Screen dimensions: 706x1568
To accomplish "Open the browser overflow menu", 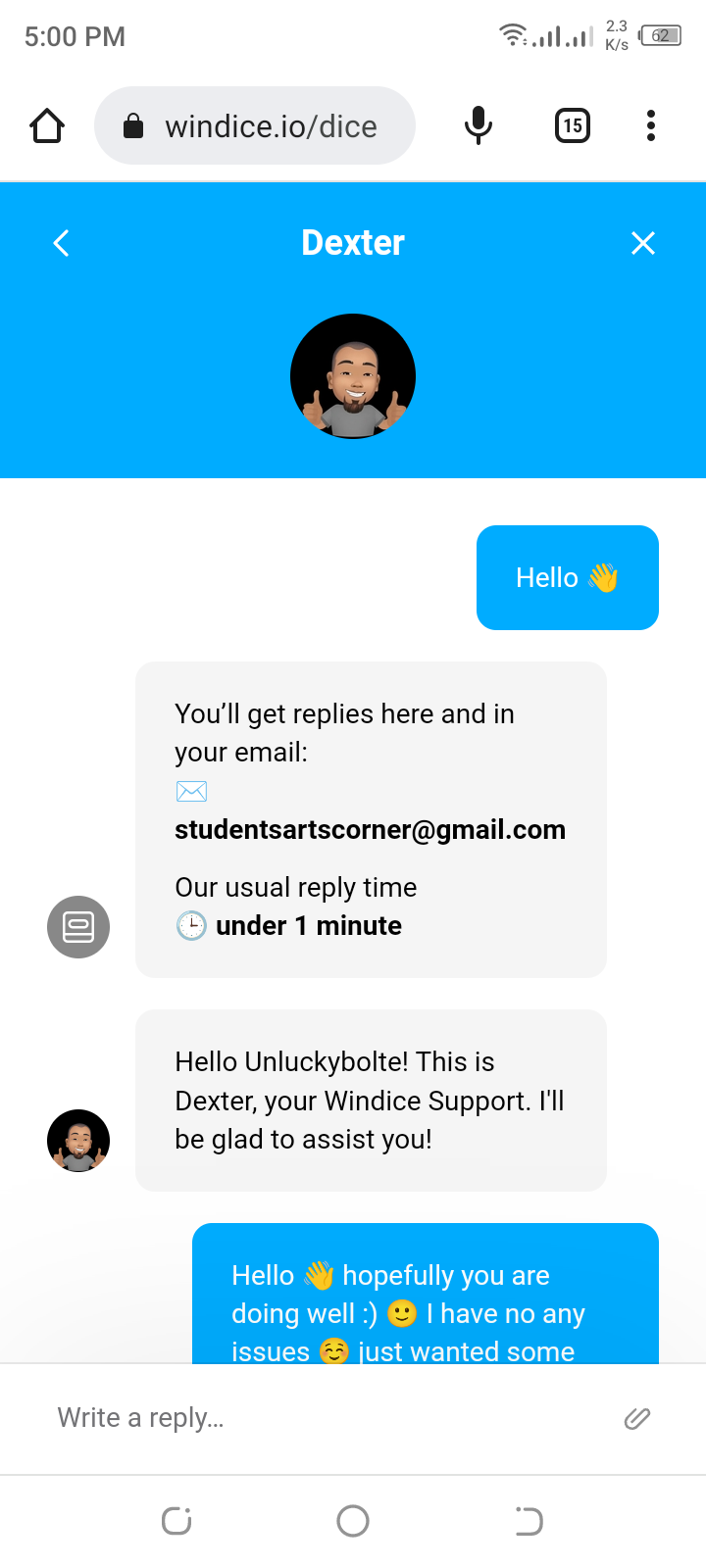I will tap(651, 126).
